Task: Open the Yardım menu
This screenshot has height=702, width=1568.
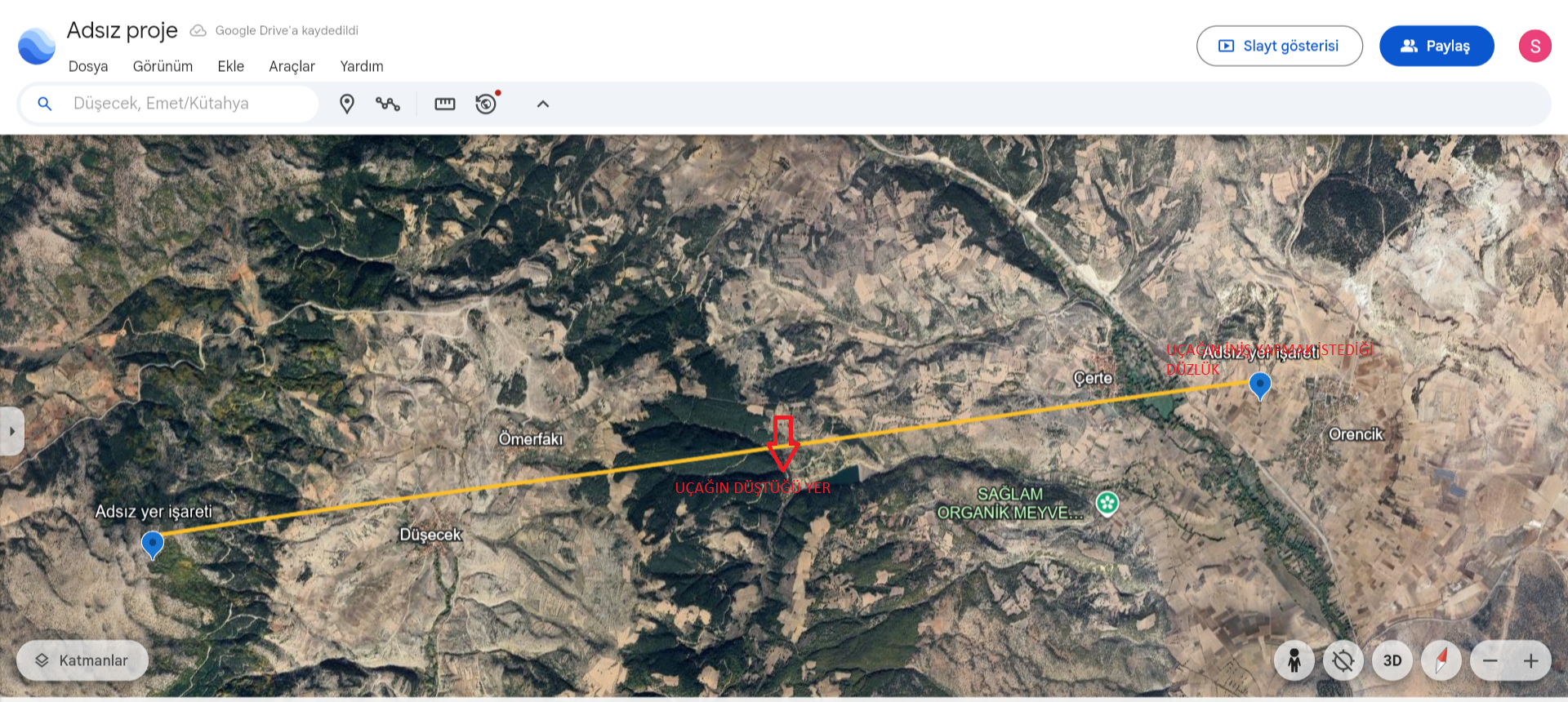Action: click(x=361, y=66)
